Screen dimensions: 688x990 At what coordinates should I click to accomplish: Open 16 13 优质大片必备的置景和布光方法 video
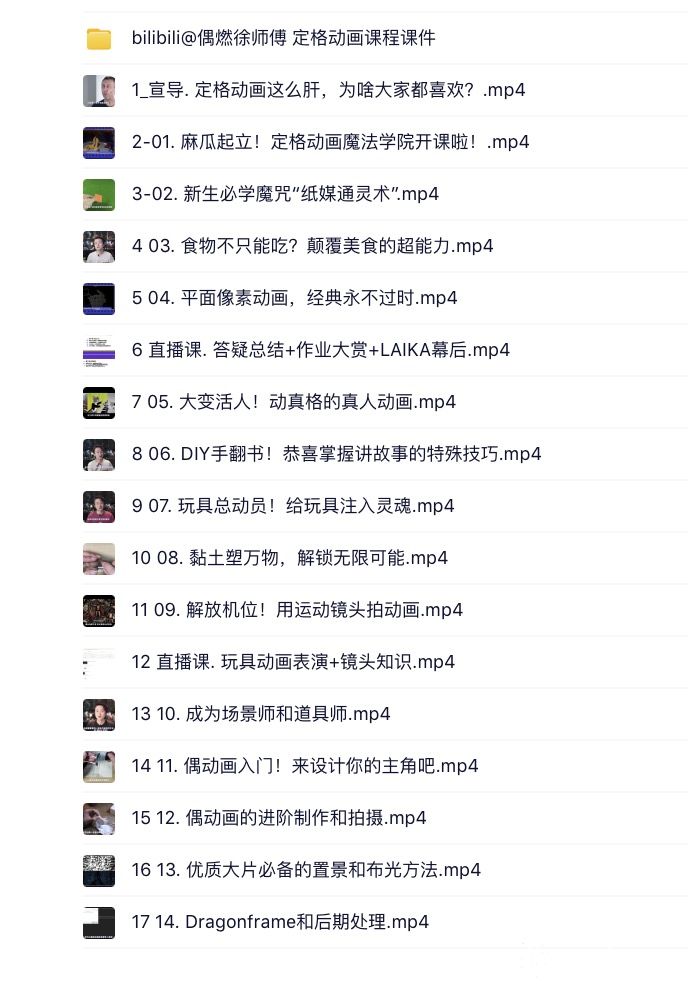[306, 870]
